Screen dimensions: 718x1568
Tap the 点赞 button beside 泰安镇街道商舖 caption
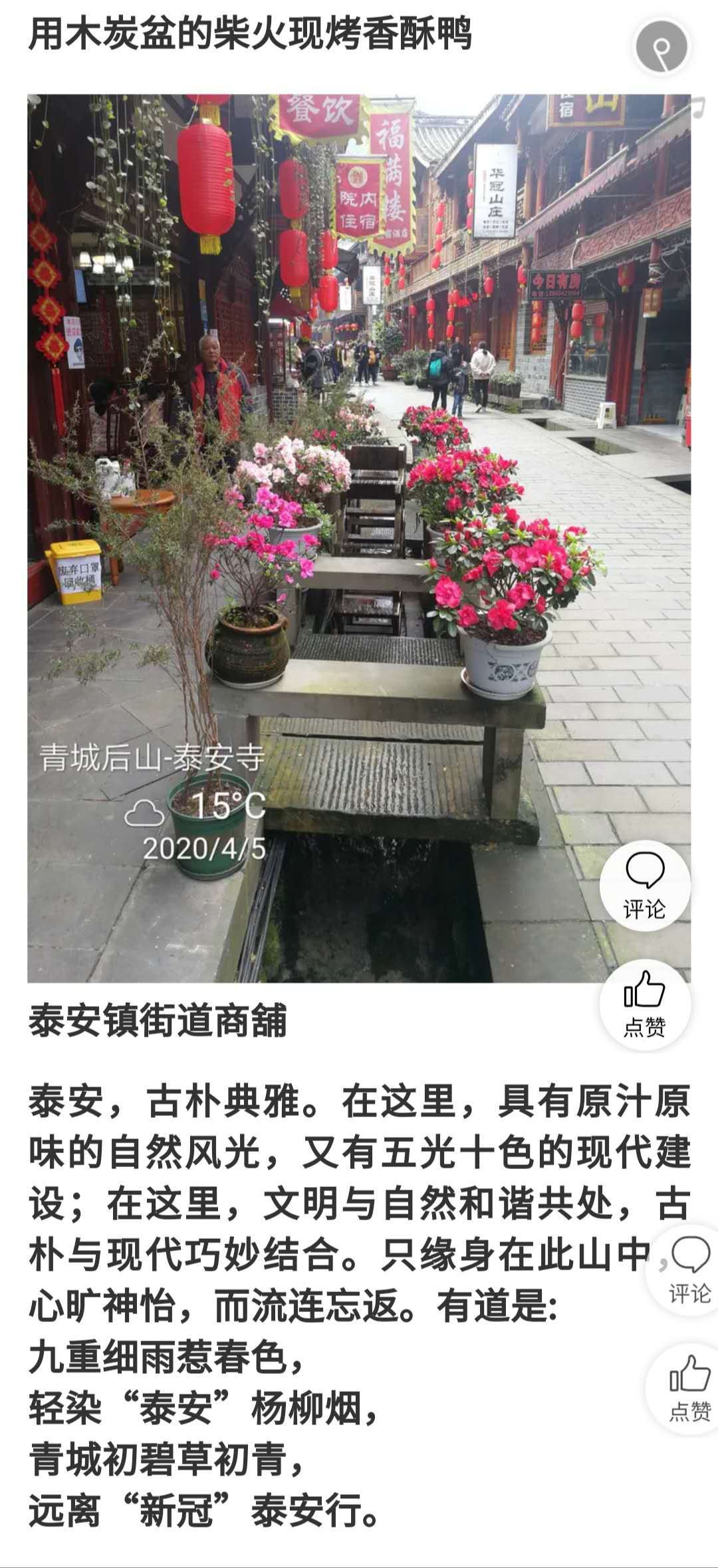coord(645,1005)
